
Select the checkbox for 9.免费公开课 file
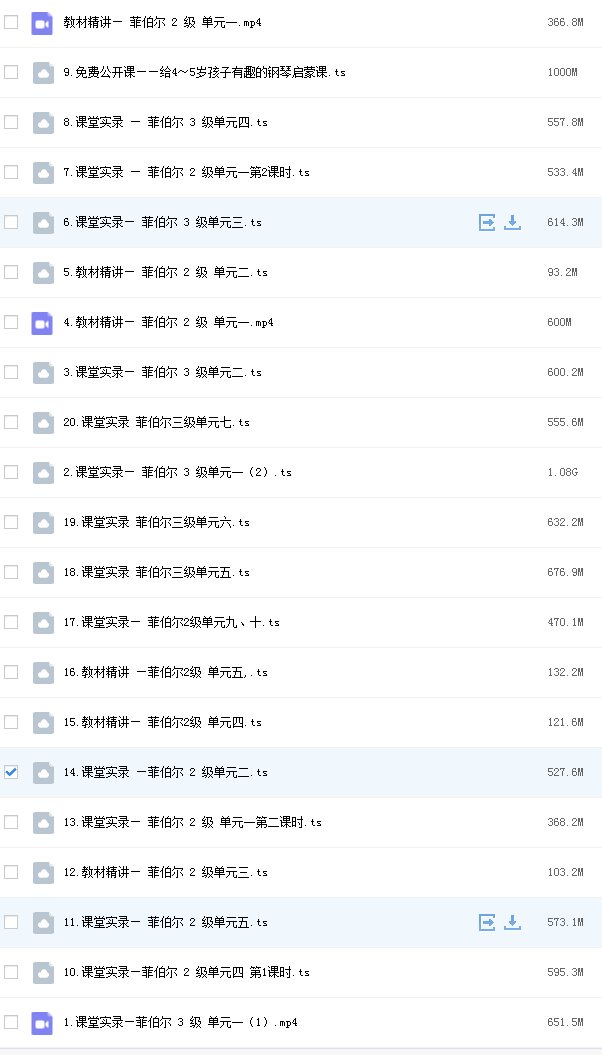click(11, 72)
